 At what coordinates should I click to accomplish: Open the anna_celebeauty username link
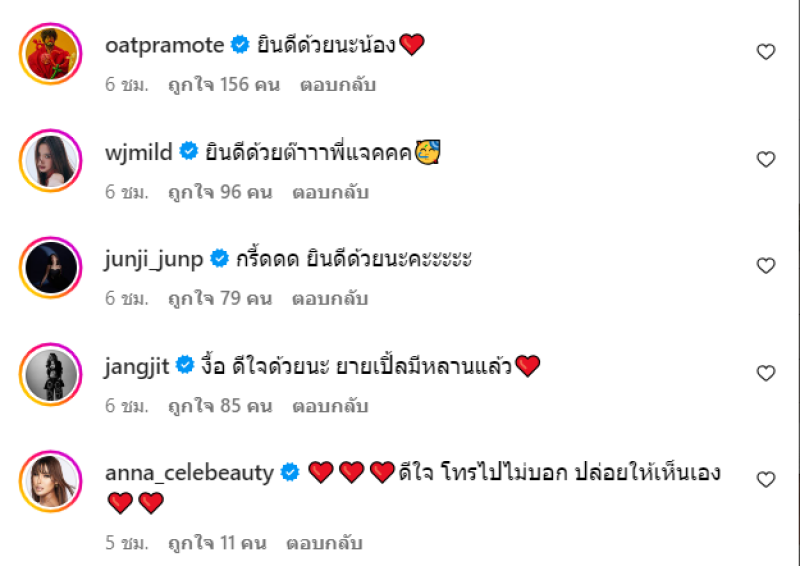click(189, 473)
